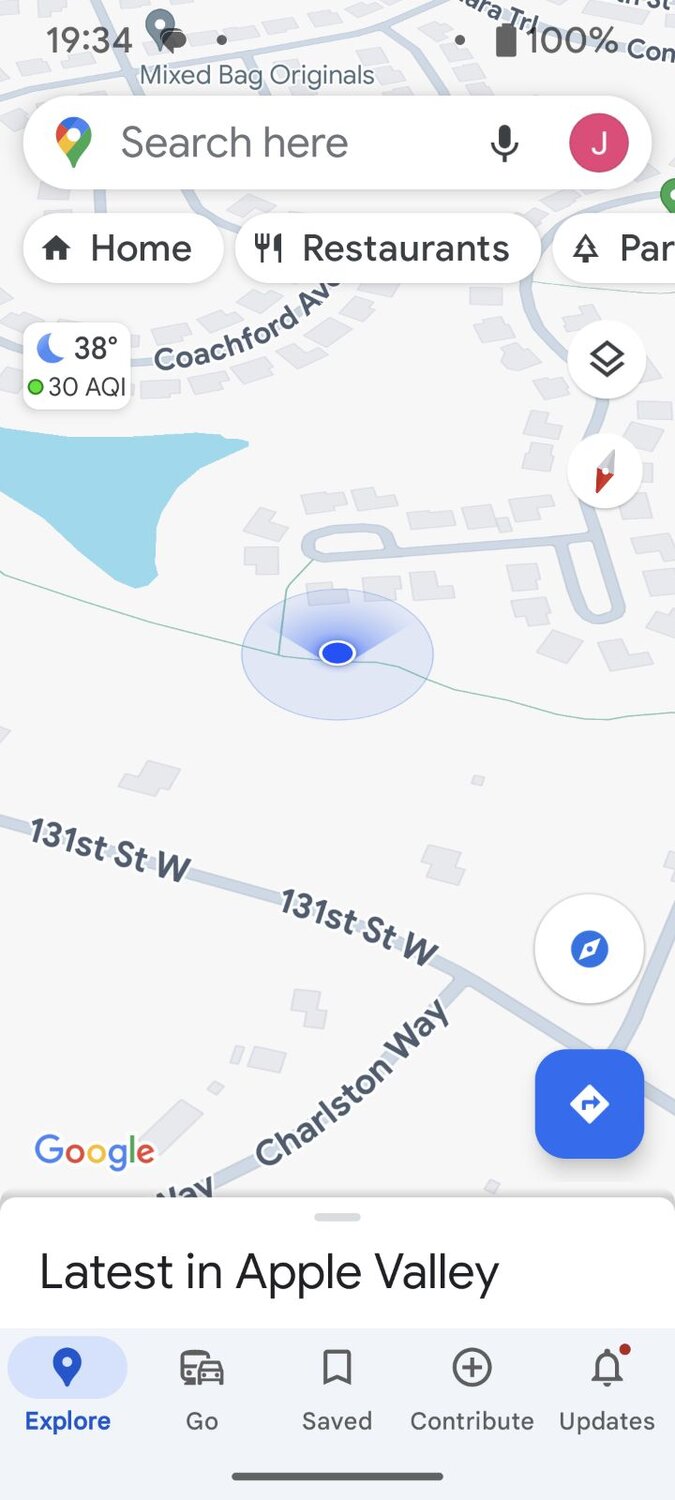Filter by the Restaurants chip

[x=388, y=248]
